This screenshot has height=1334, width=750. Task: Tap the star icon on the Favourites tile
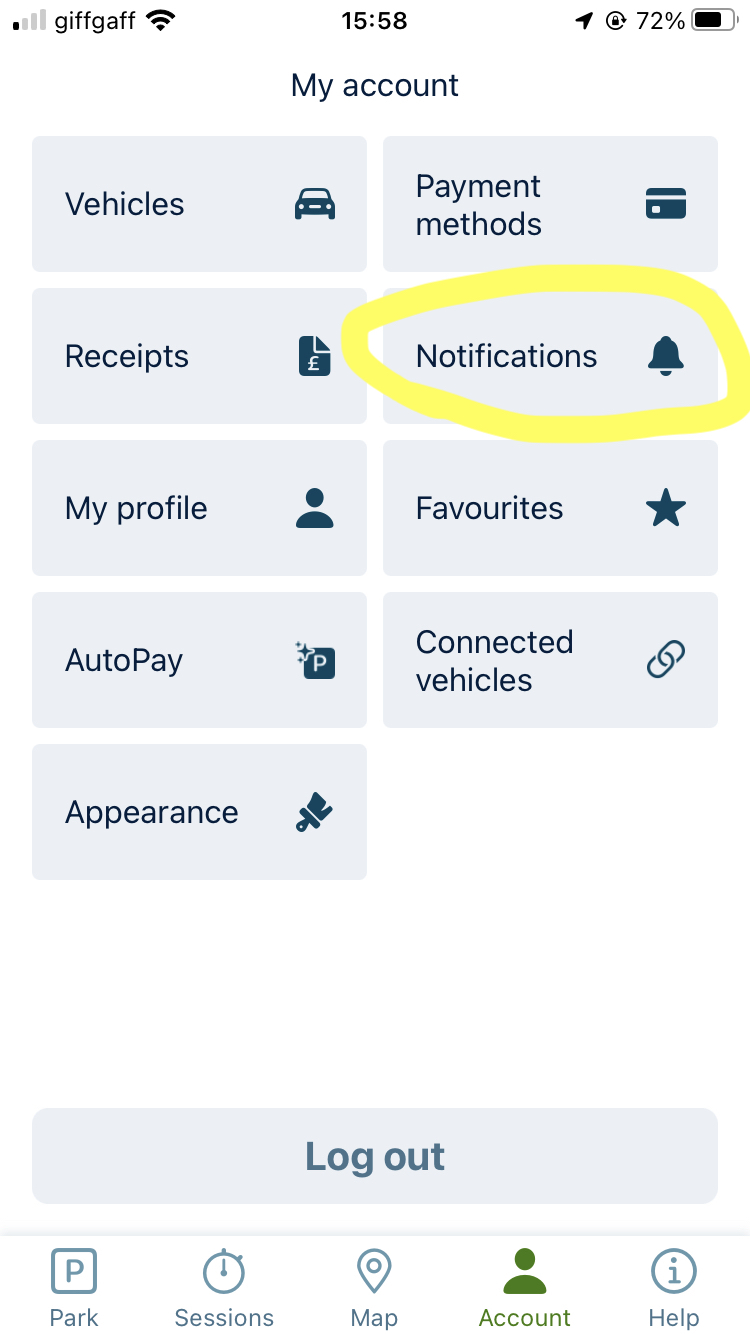[x=665, y=508]
